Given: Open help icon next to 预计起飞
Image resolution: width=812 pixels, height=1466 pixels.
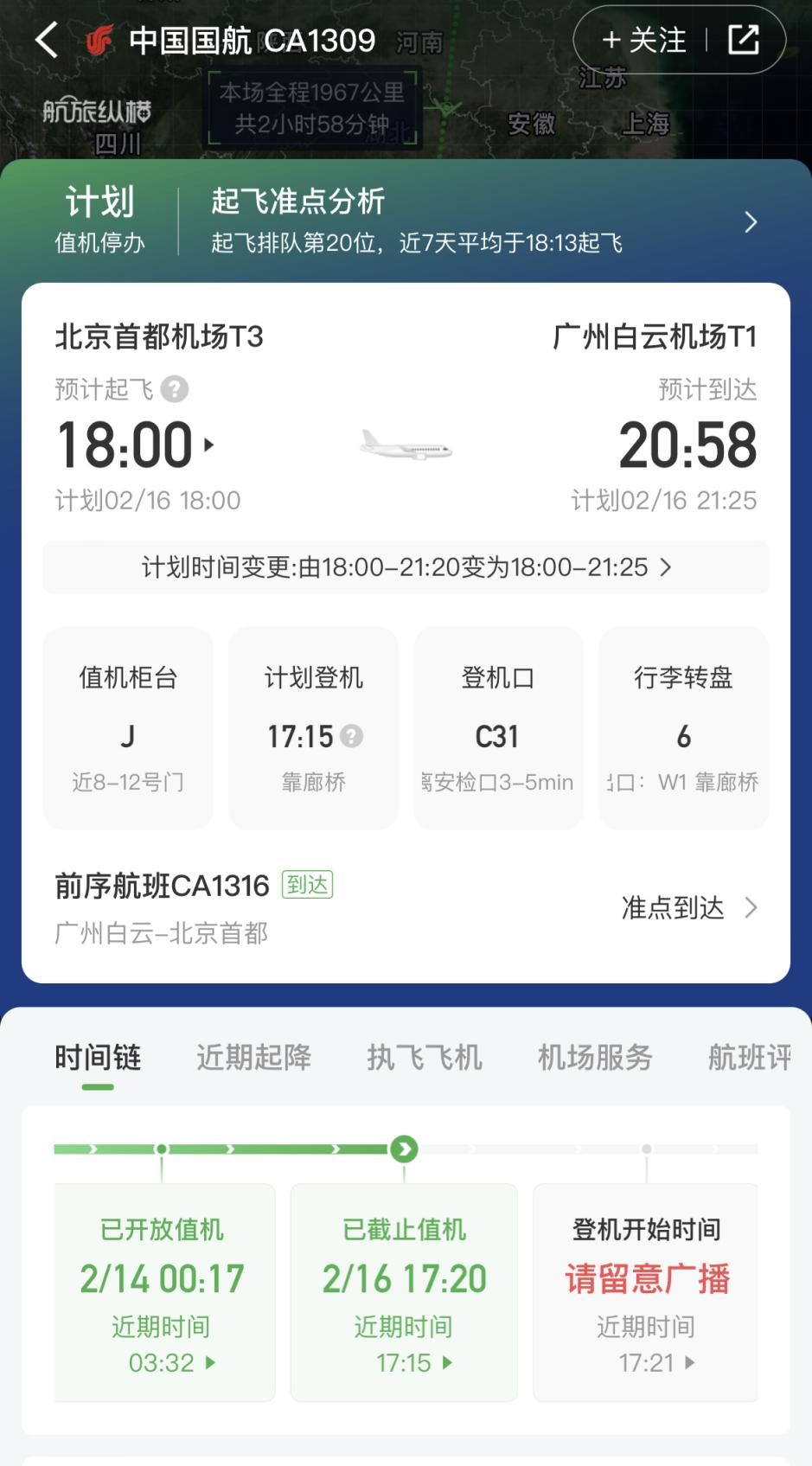Looking at the screenshot, I should (x=175, y=389).
